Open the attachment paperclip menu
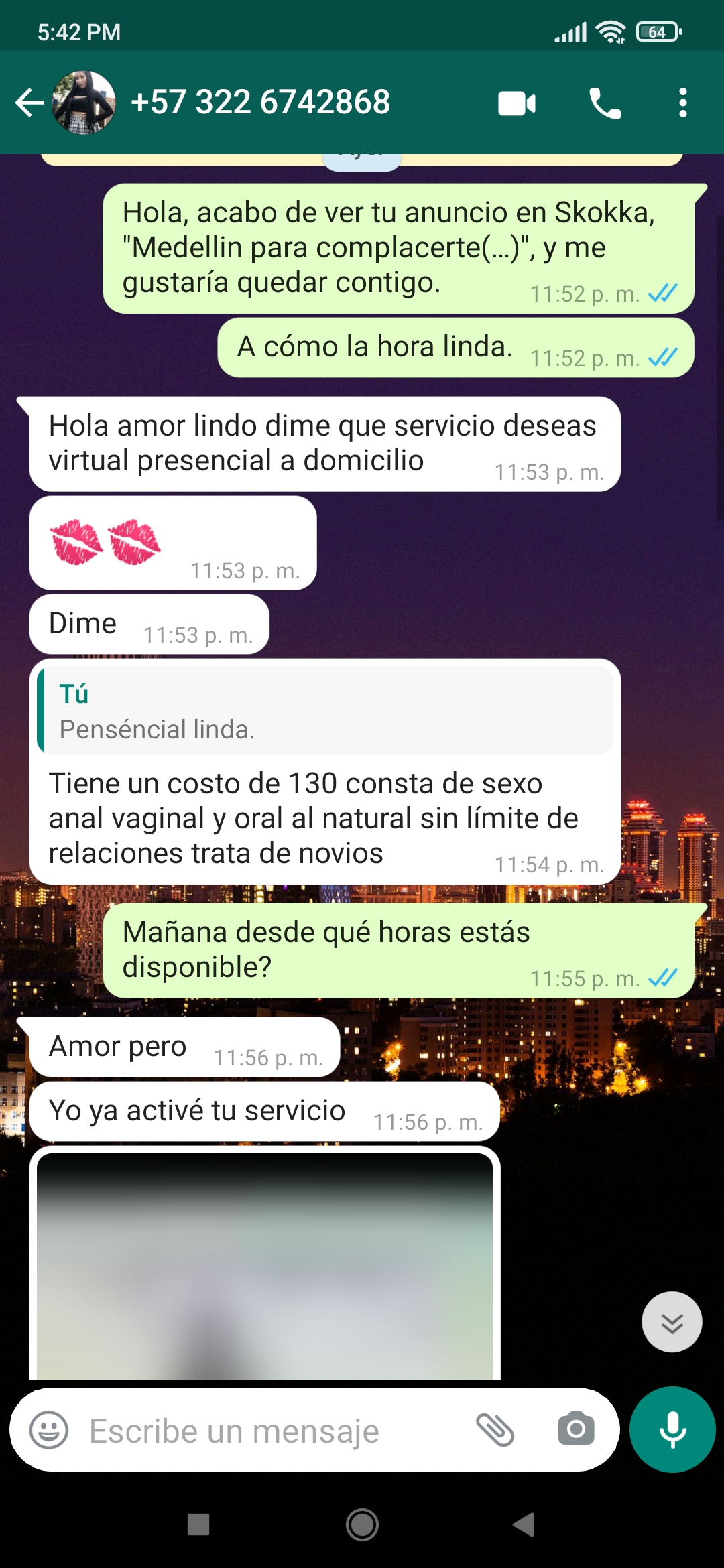The width and height of the screenshot is (724, 1568). [495, 1429]
